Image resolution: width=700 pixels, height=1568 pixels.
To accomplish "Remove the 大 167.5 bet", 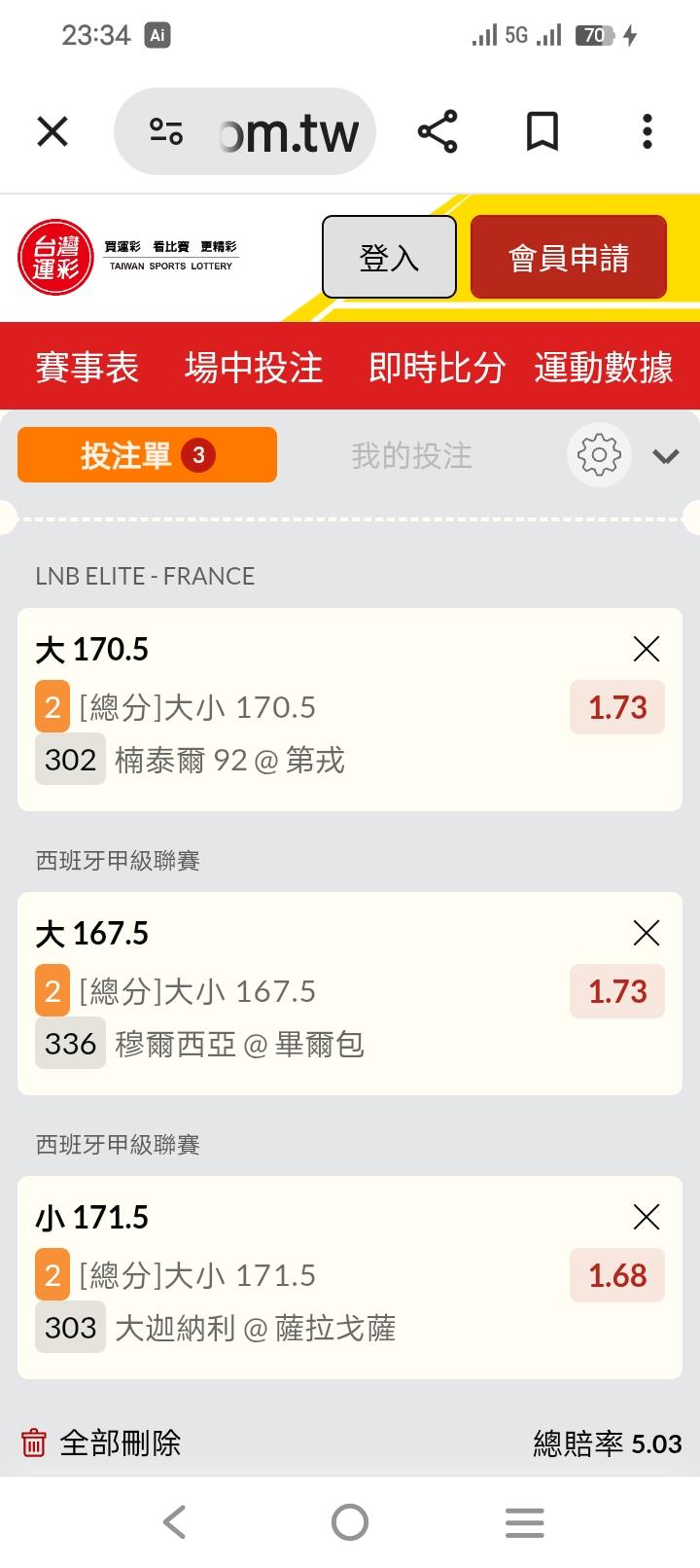I will (x=647, y=933).
